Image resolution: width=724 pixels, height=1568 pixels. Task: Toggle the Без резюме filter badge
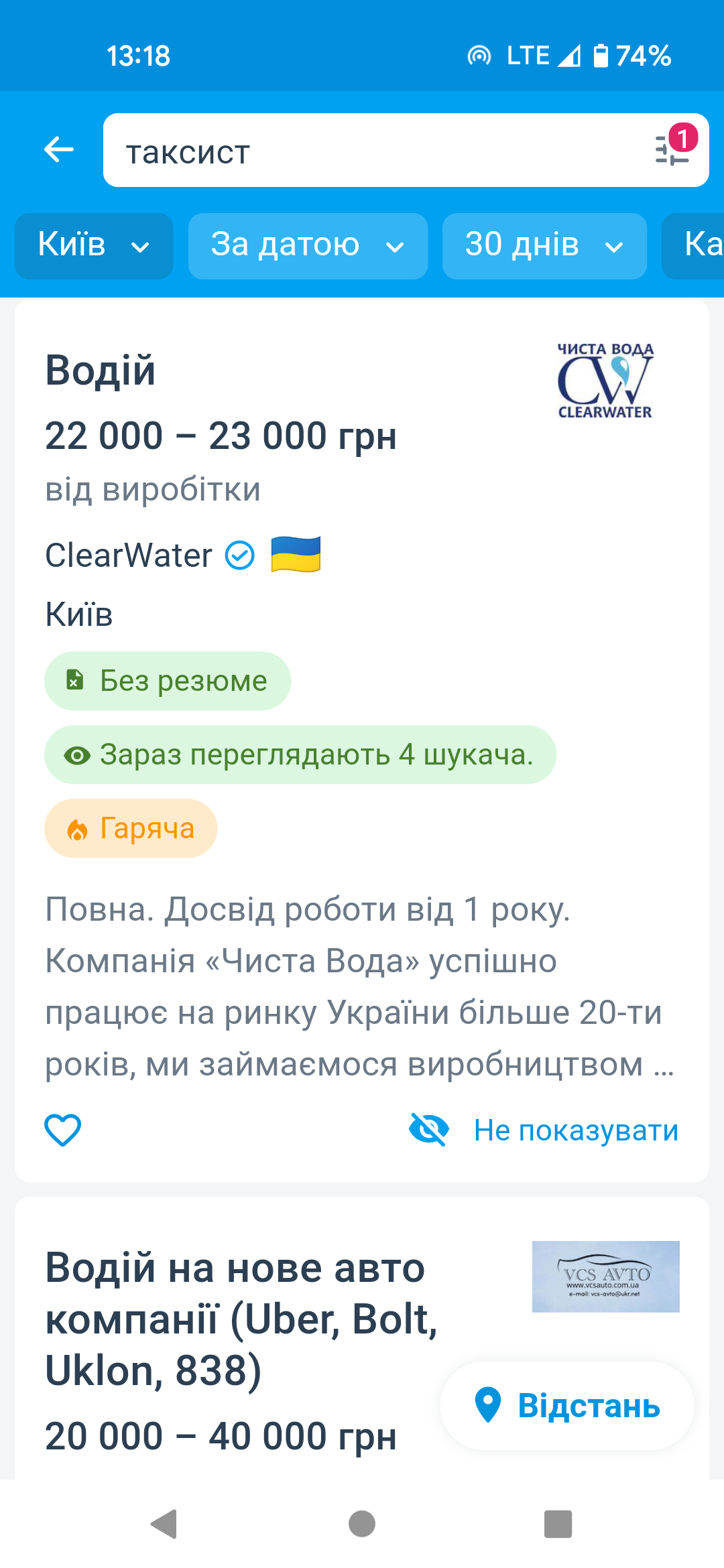coord(167,680)
